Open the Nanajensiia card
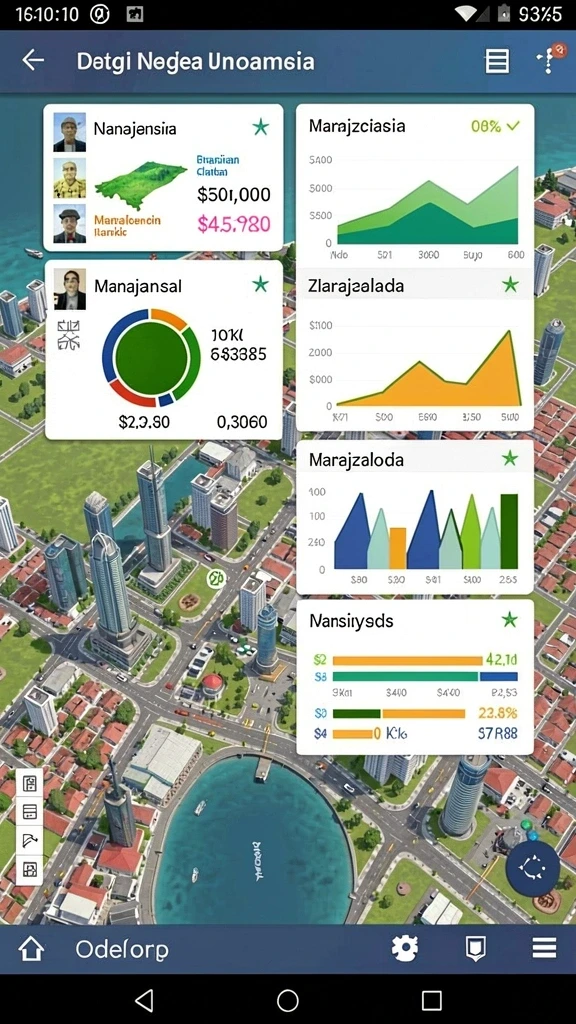 click(163, 178)
